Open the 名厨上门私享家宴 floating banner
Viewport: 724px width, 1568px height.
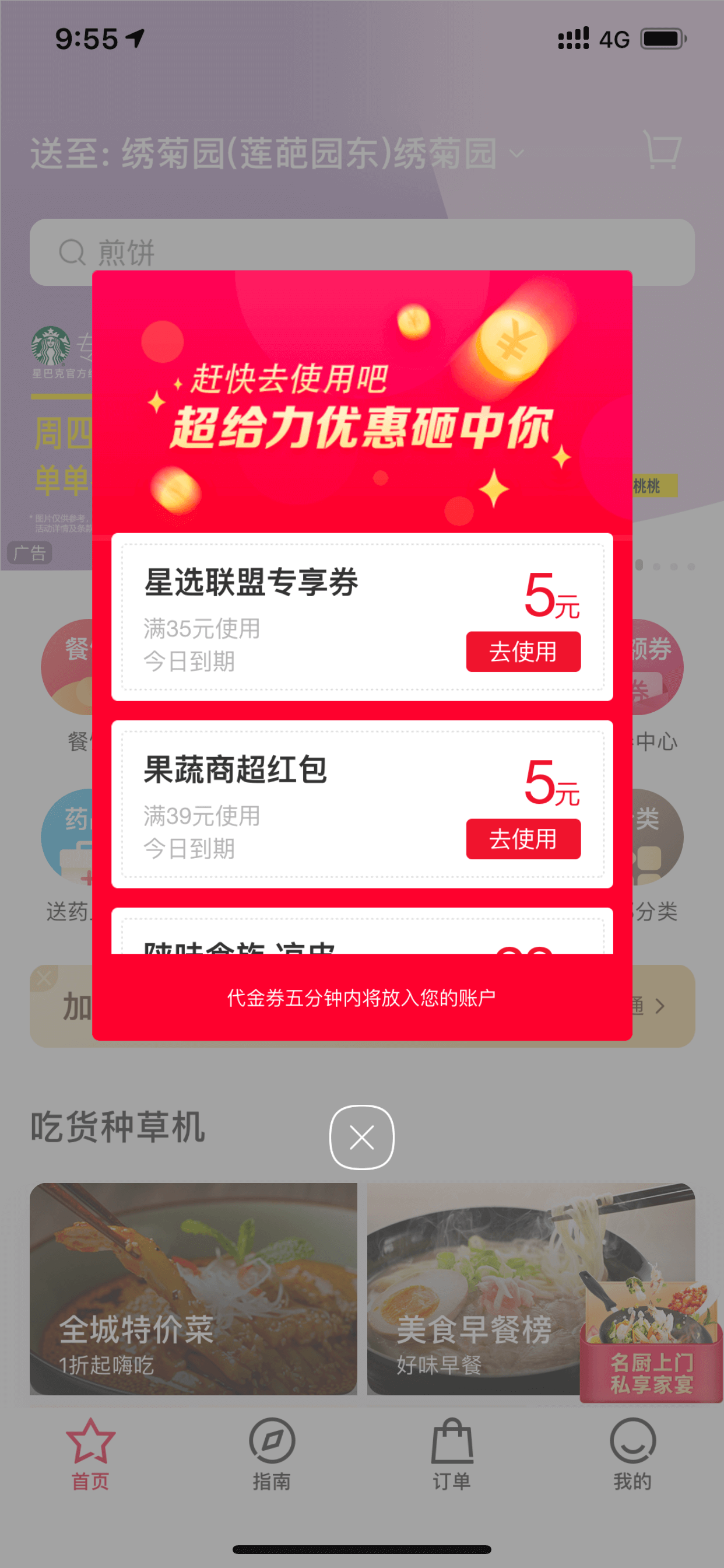pos(651,1336)
